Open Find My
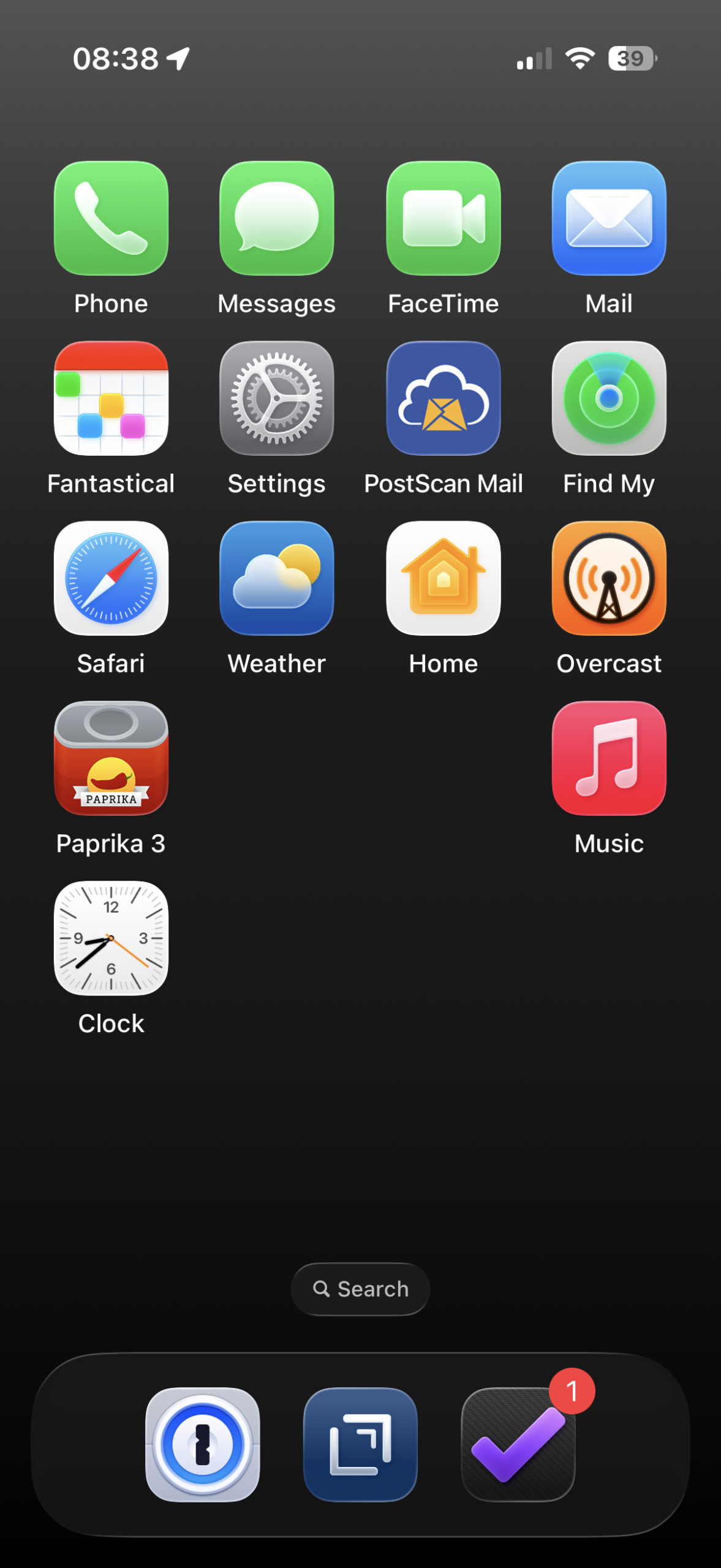721x1568 pixels. point(609,398)
